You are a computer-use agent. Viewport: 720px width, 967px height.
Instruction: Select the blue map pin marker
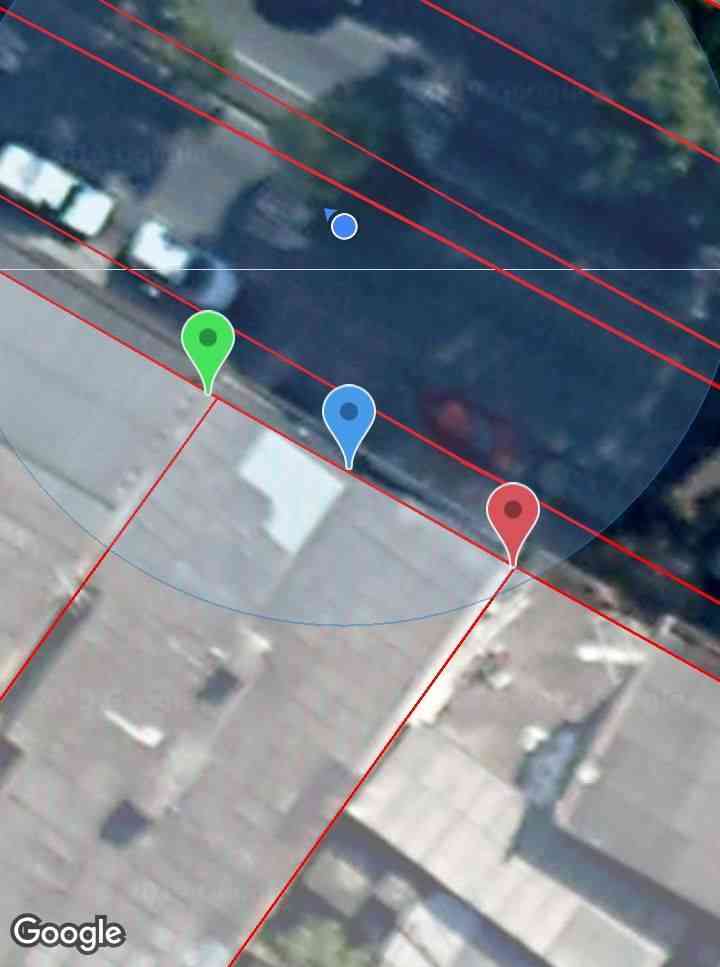(349, 415)
